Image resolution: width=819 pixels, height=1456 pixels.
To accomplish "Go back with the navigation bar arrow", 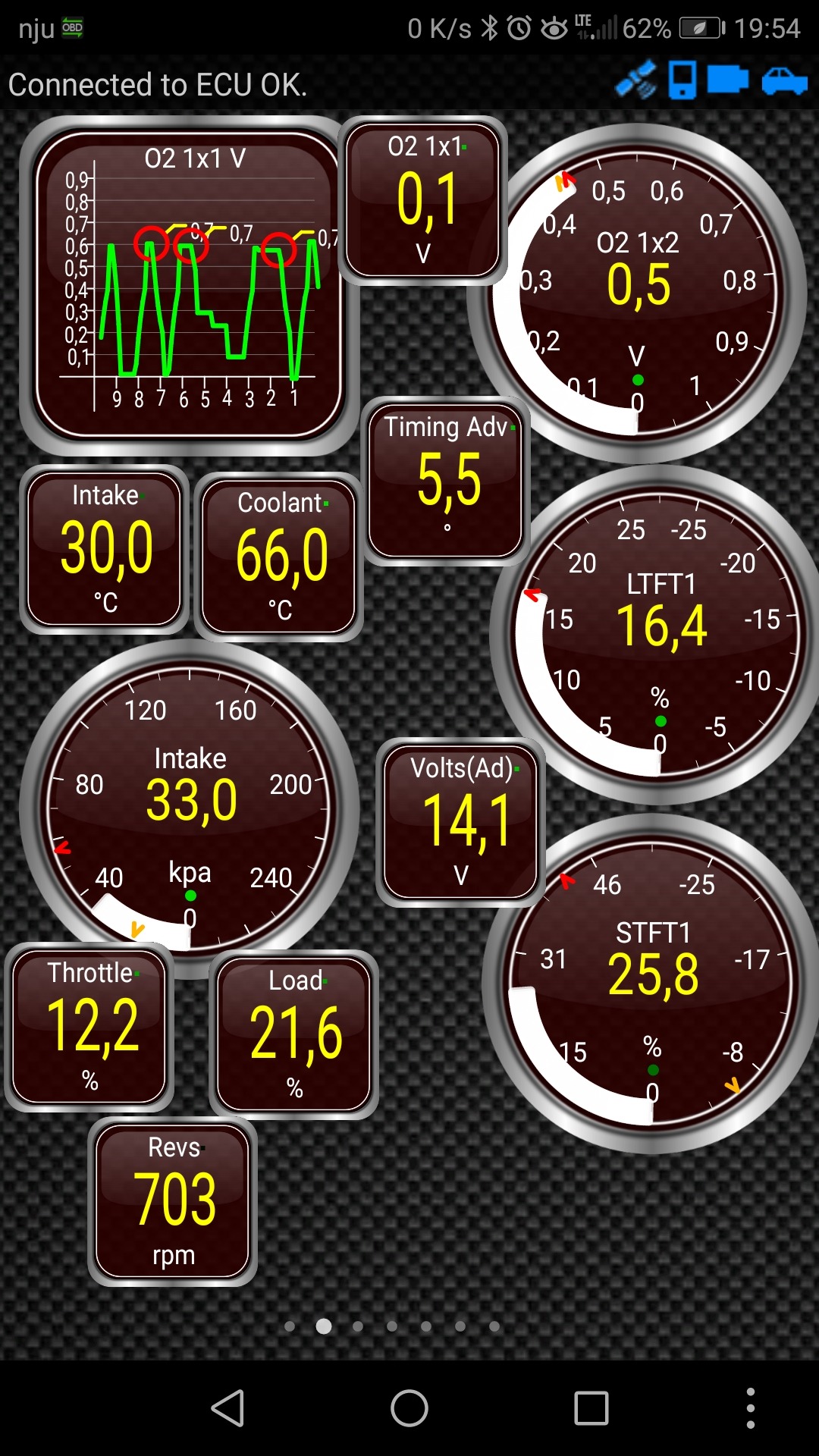I will [227, 1408].
